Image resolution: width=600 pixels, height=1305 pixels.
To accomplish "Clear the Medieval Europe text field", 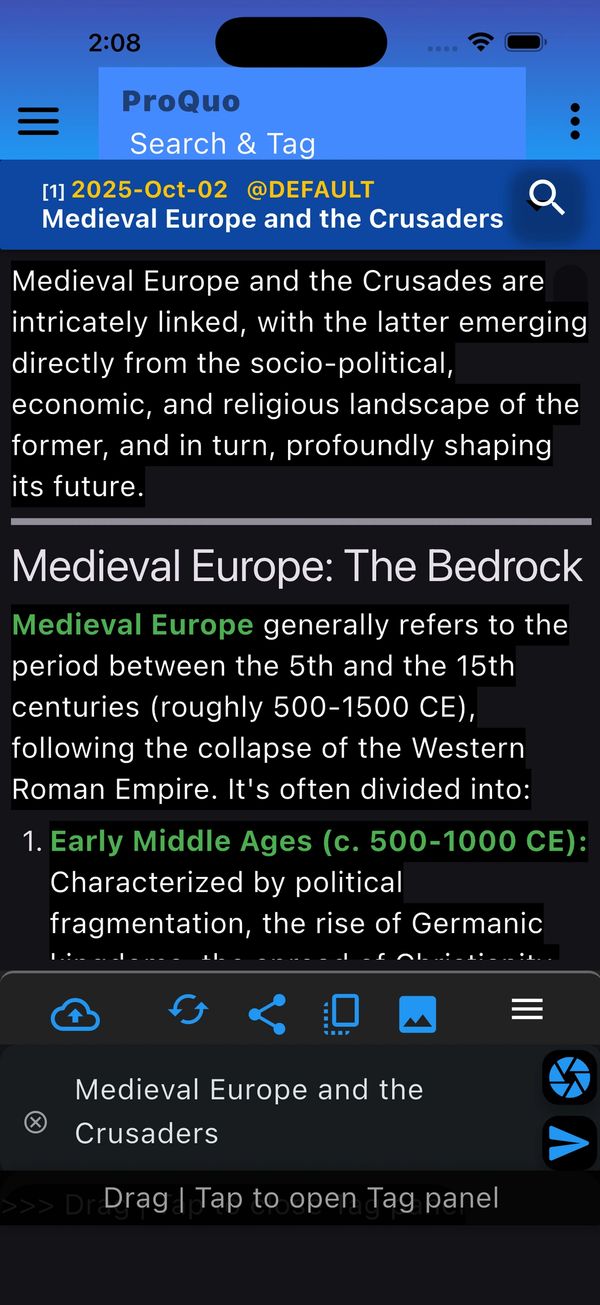I will click(35, 1122).
